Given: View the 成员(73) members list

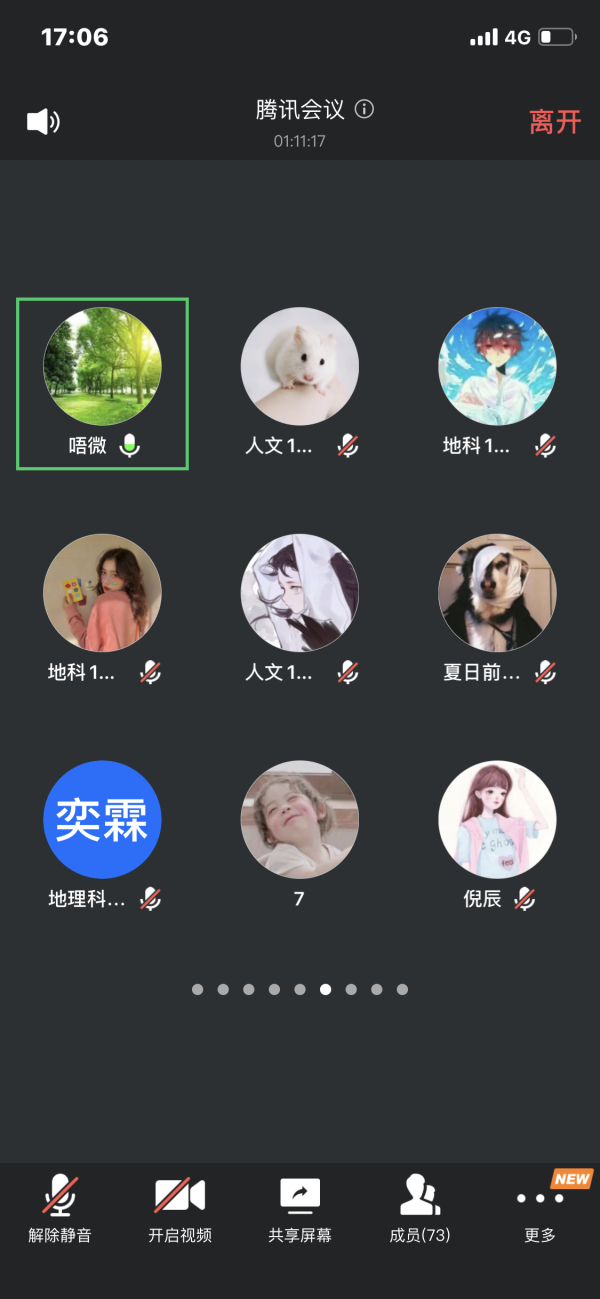Looking at the screenshot, I should pos(420,1208).
